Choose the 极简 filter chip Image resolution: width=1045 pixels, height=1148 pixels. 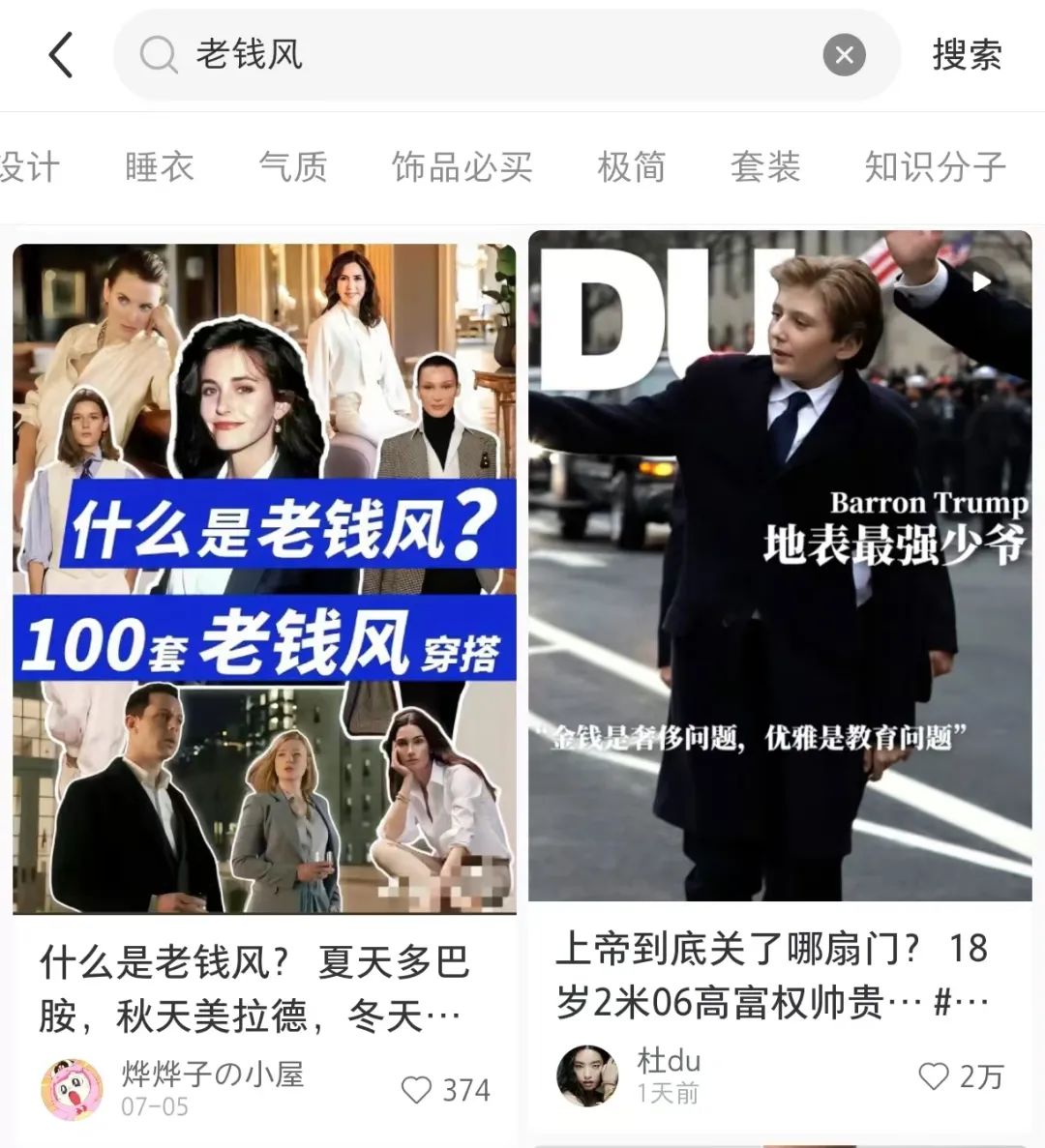pyautogui.click(x=631, y=167)
